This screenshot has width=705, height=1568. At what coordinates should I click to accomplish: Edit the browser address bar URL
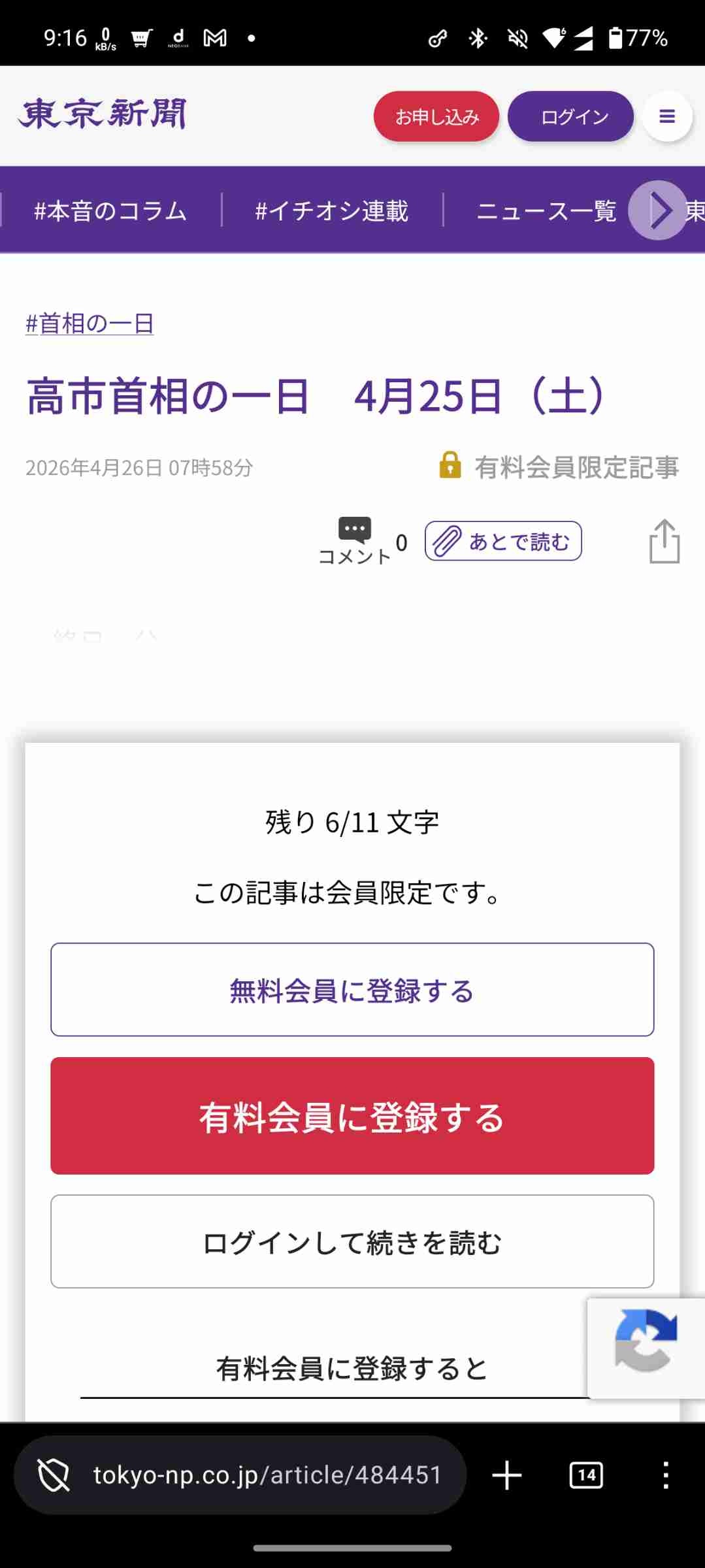268,1475
